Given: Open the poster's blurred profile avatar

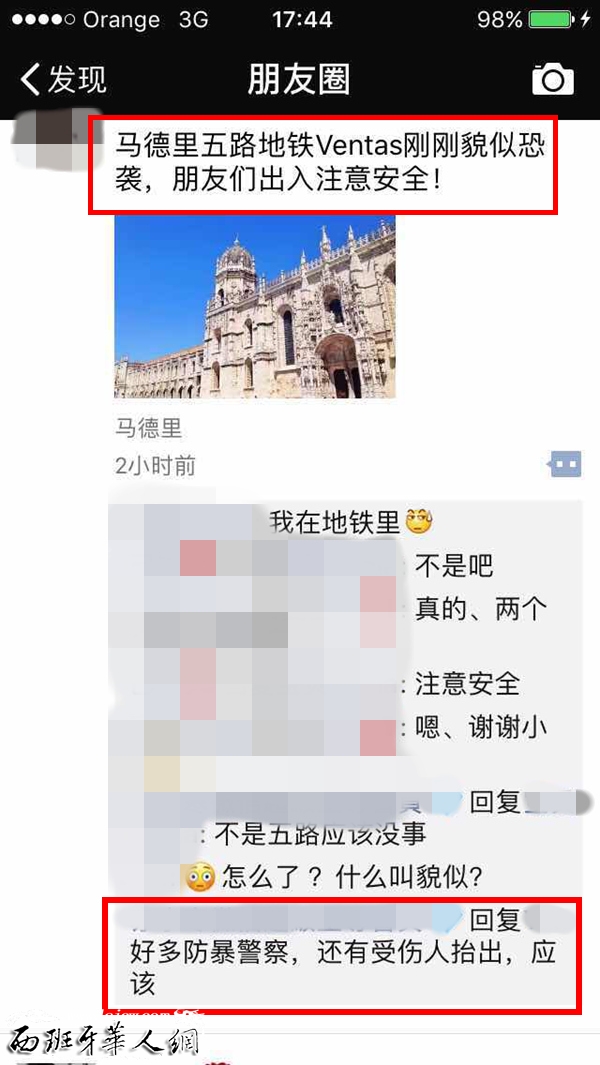Looking at the screenshot, I should coord(58,139).
